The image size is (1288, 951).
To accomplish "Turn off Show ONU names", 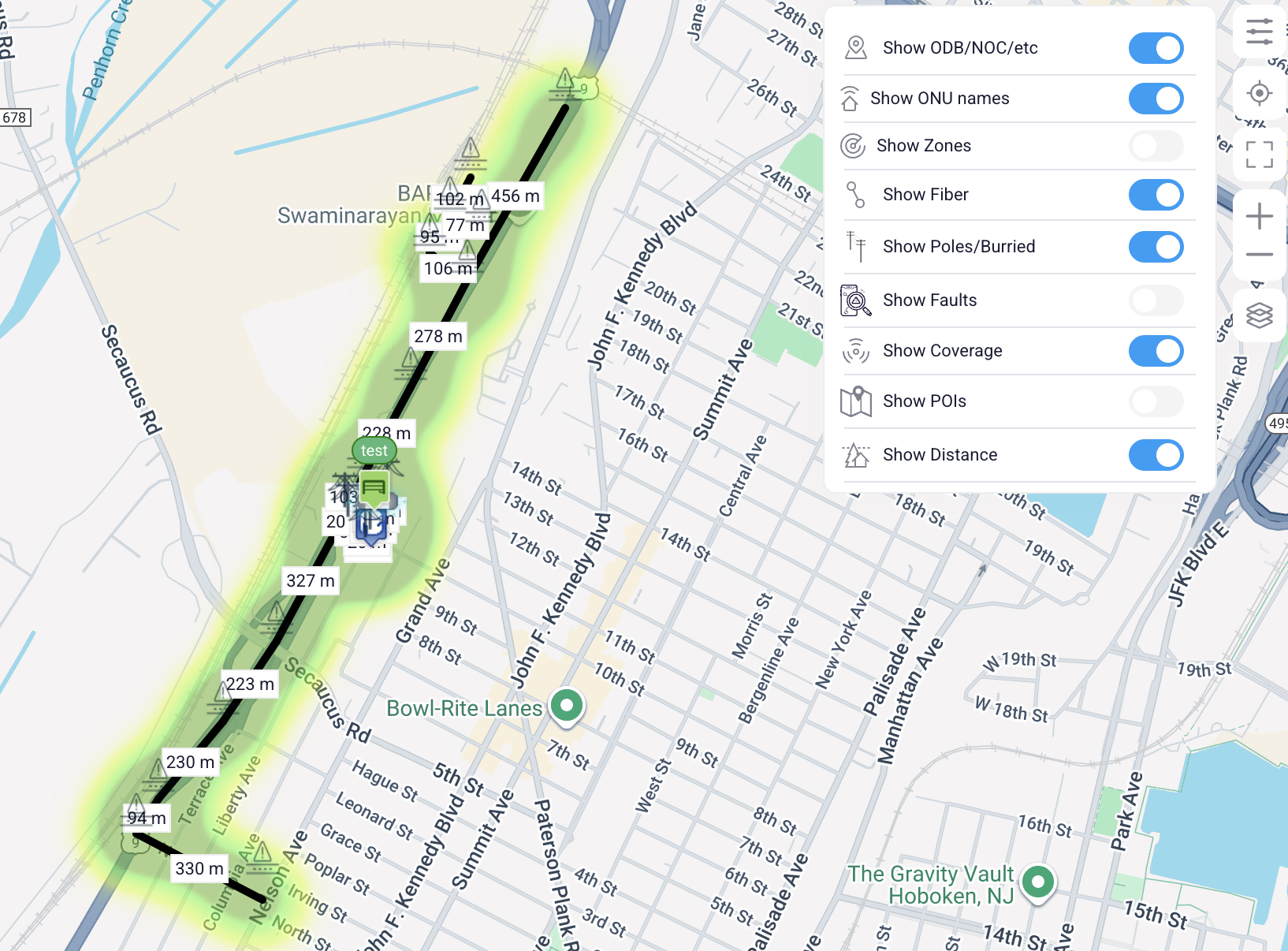I will point(1156,99).
